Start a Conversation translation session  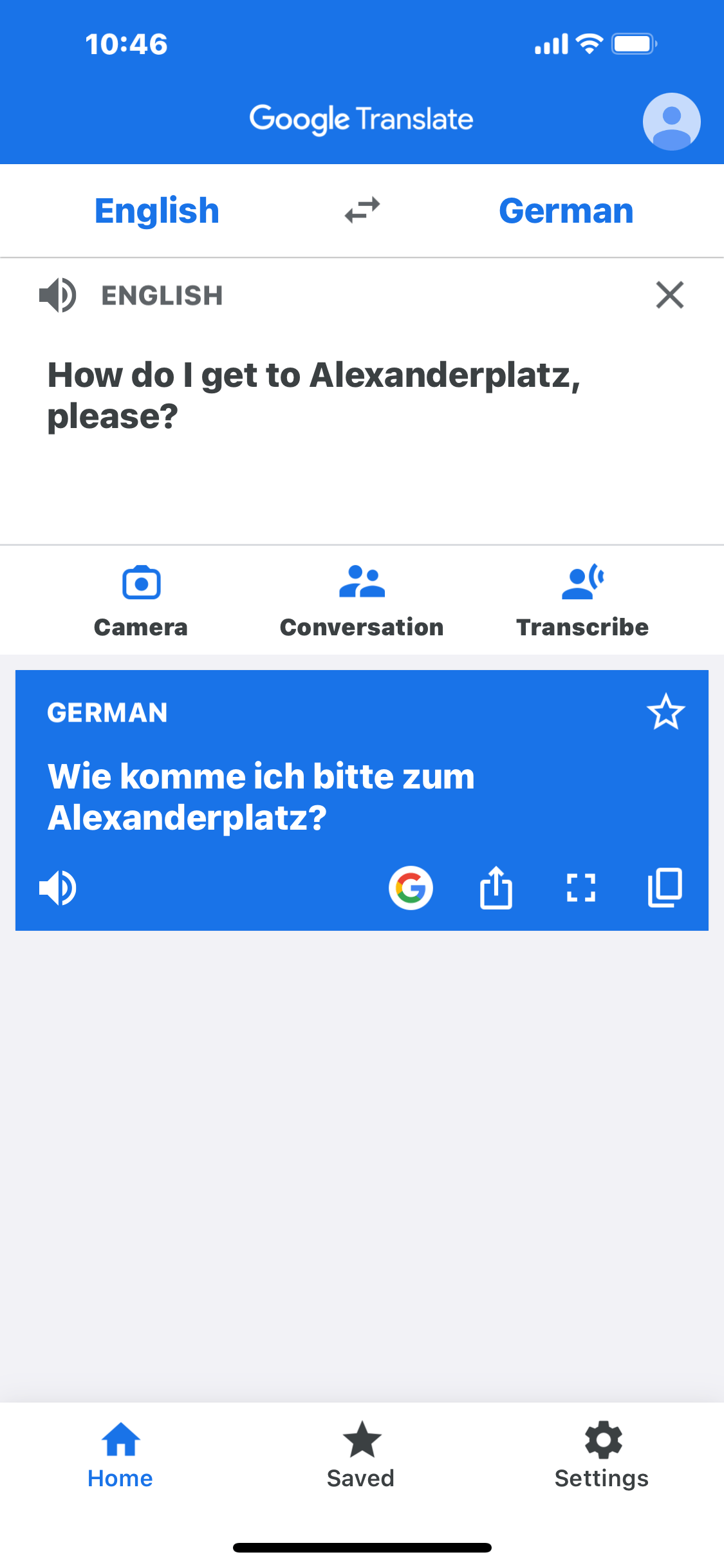tap(361, 599)
